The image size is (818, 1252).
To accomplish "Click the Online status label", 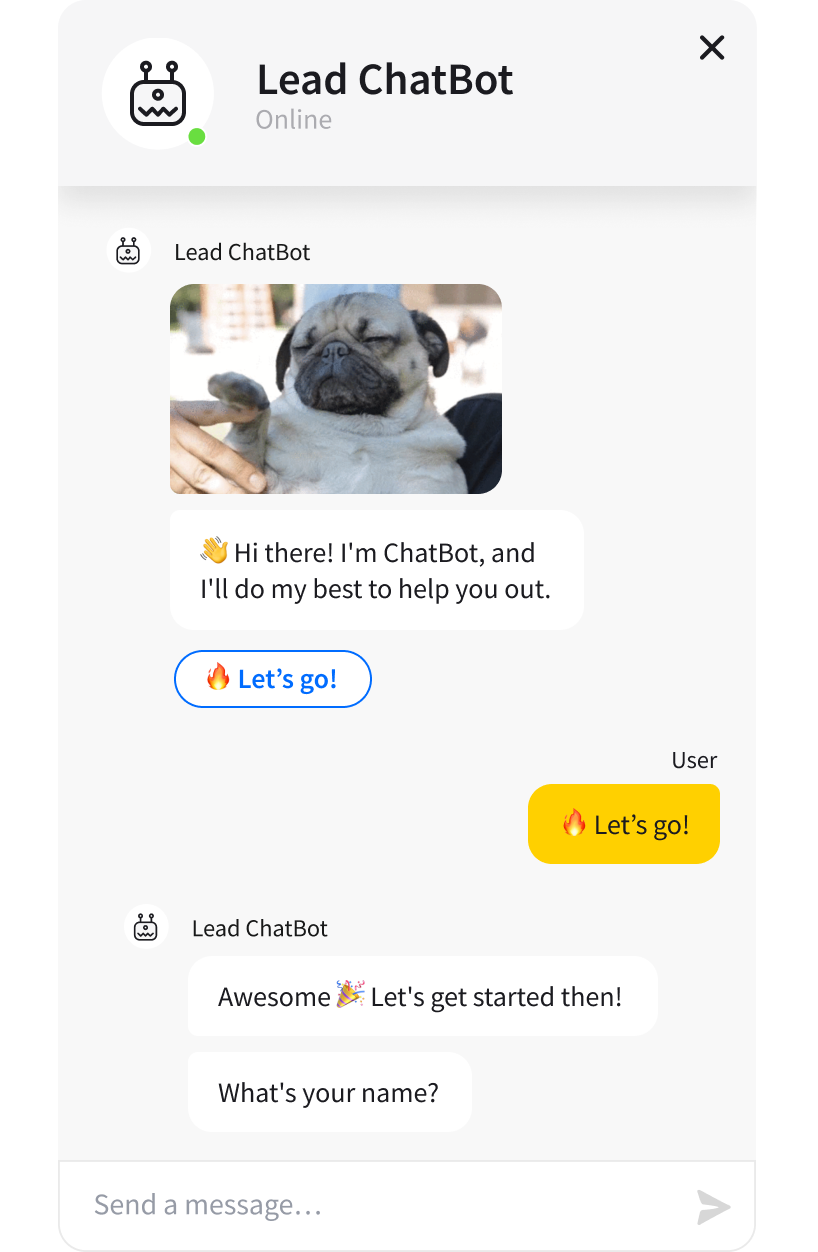I will click(x=293, y=119).
